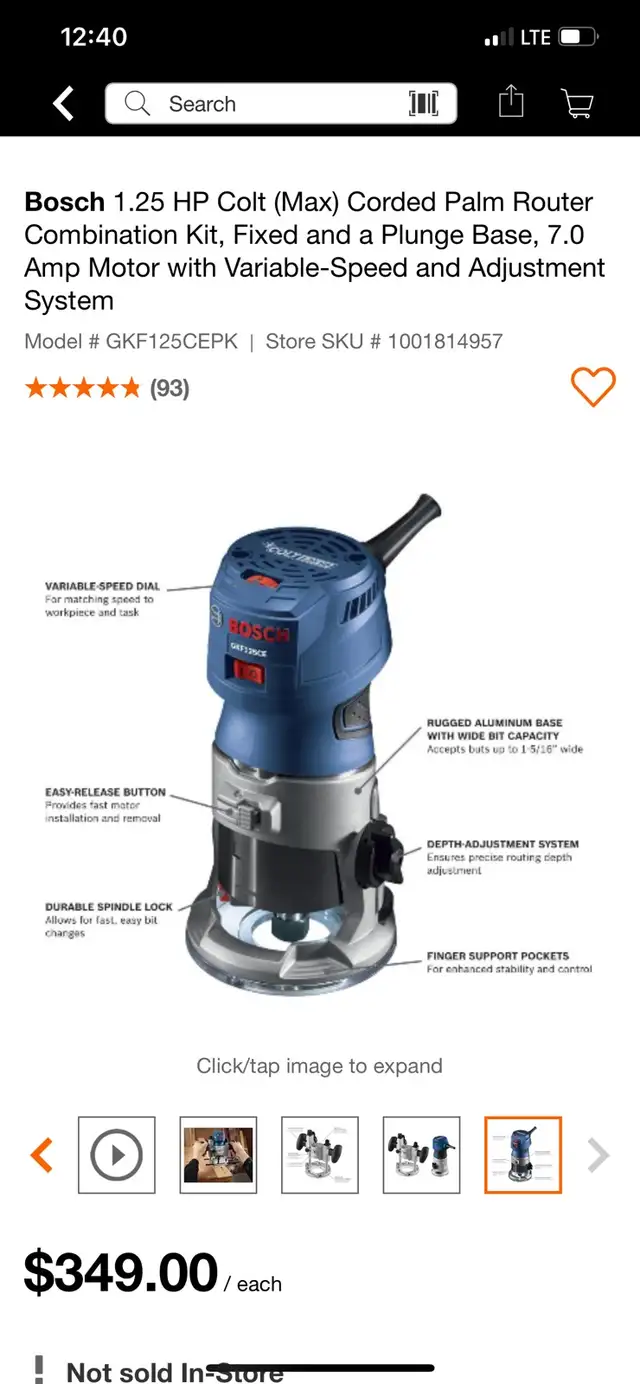
Task: Open the barcode scanner in search bar
Action: tap(424, 104)
